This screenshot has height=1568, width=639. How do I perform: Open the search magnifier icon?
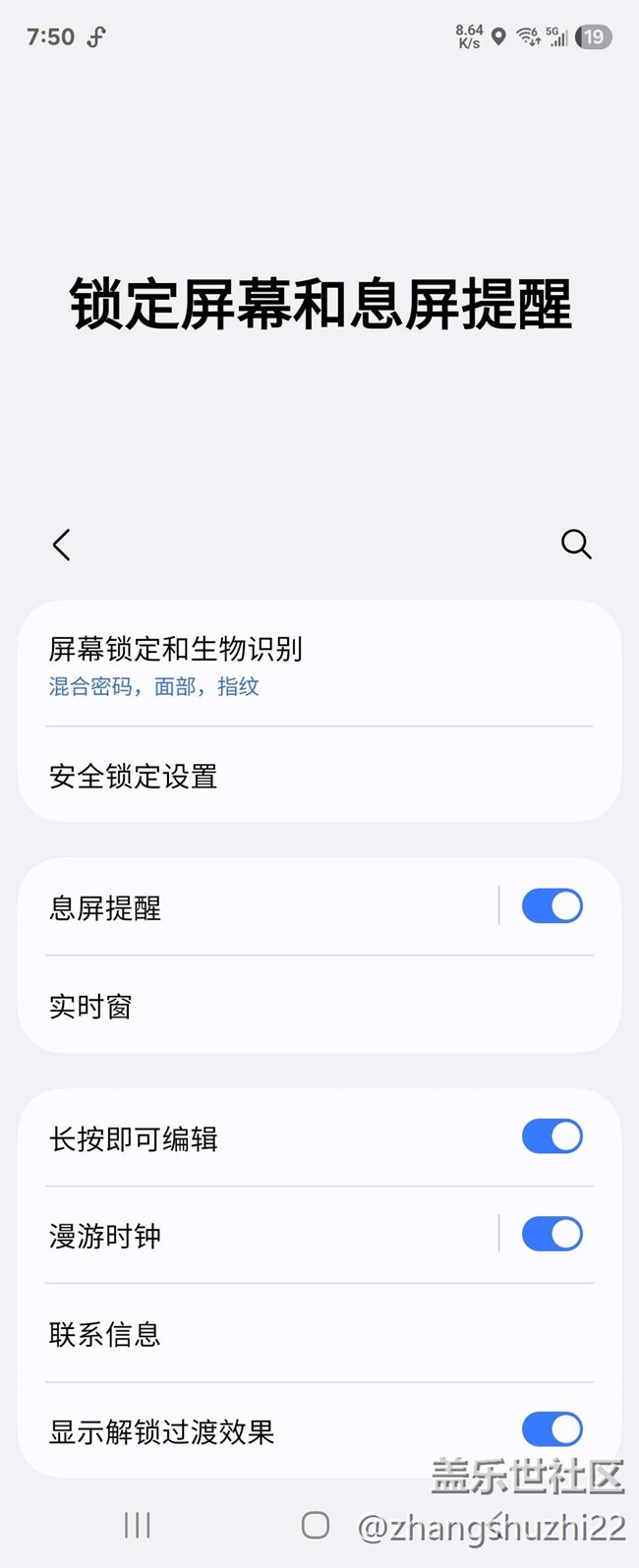coord(576,544)
